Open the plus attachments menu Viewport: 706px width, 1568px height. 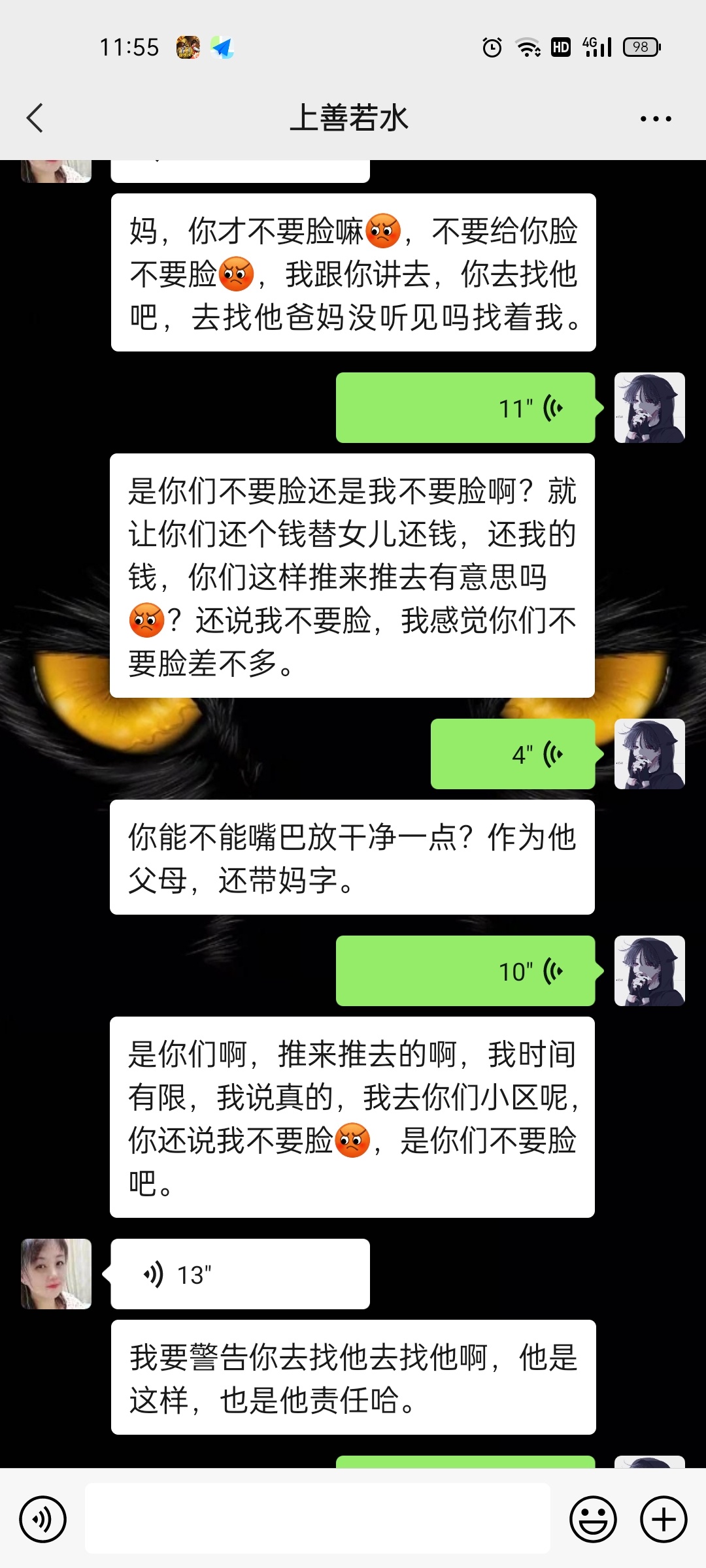click(x=663, y=1519)
